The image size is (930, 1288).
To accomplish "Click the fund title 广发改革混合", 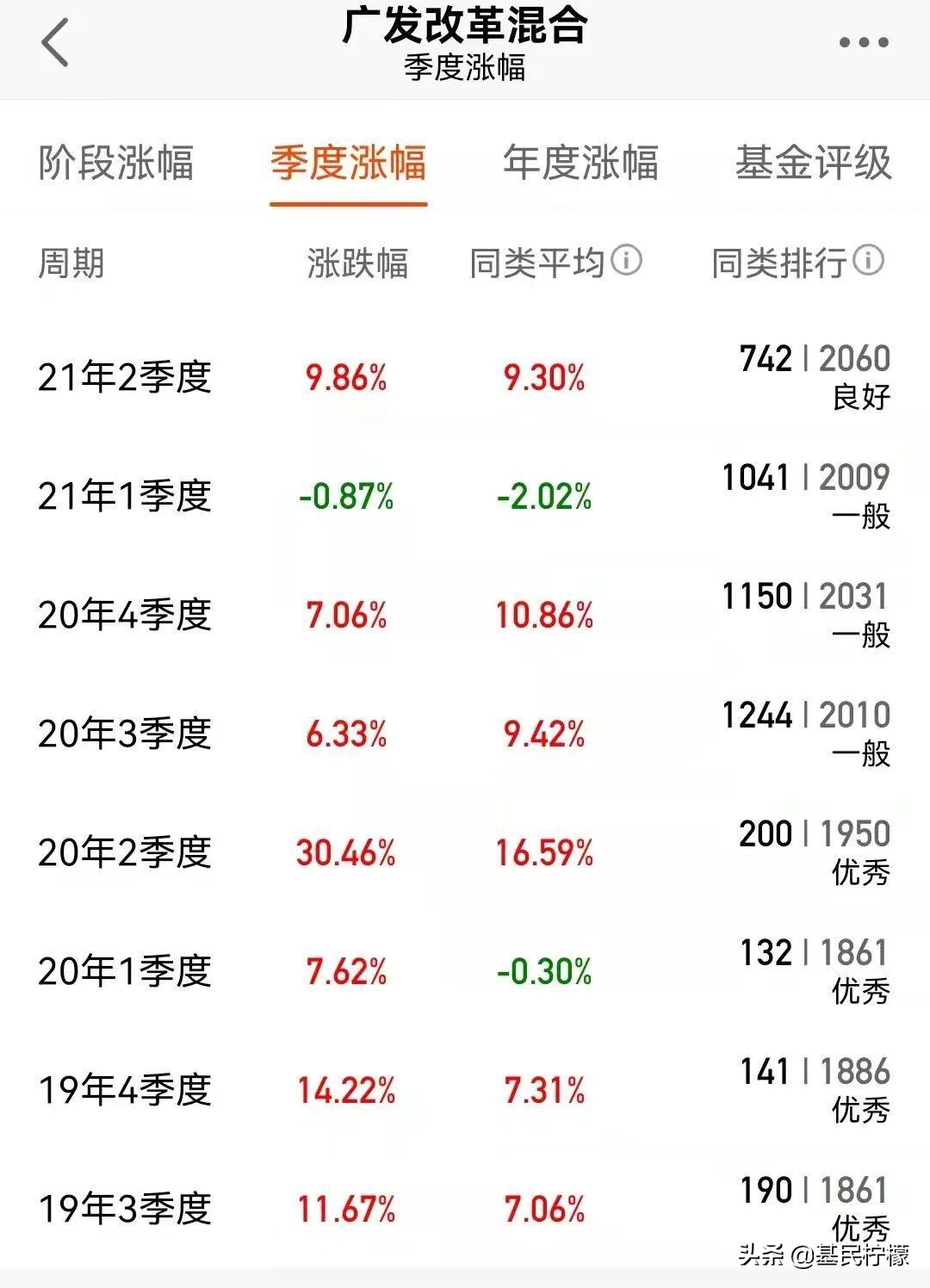I will [x=465, y=28].
